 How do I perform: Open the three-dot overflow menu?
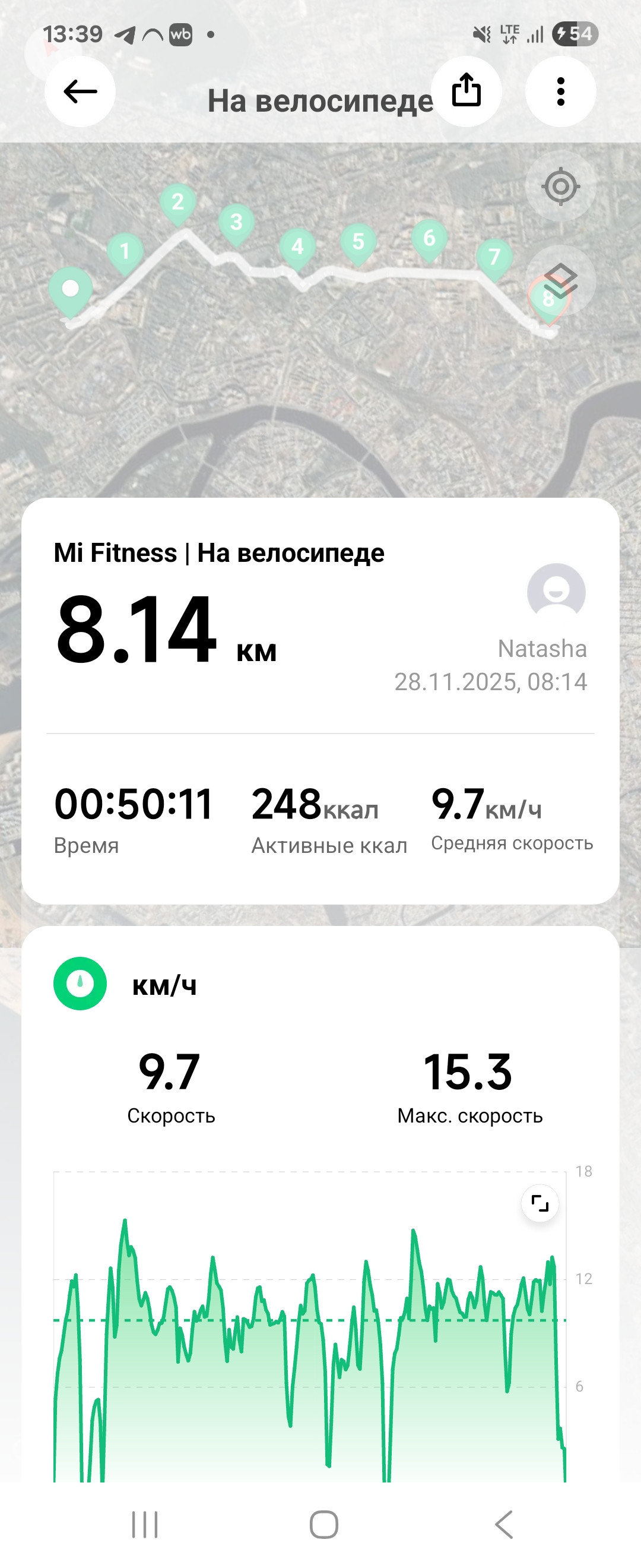point(561,92)
